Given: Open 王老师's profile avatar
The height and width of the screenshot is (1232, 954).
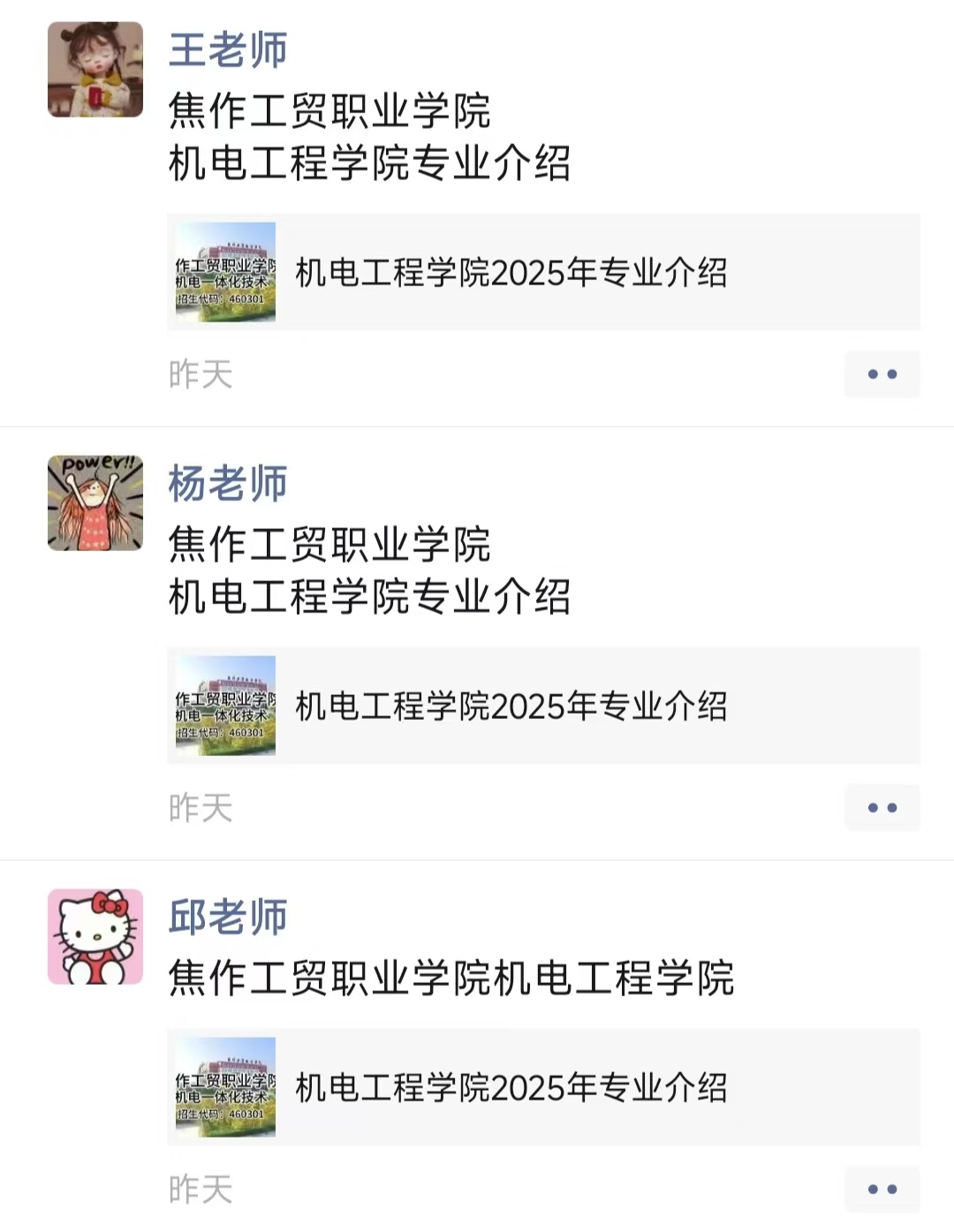Looking at the screenshot, I should (95, 70).
